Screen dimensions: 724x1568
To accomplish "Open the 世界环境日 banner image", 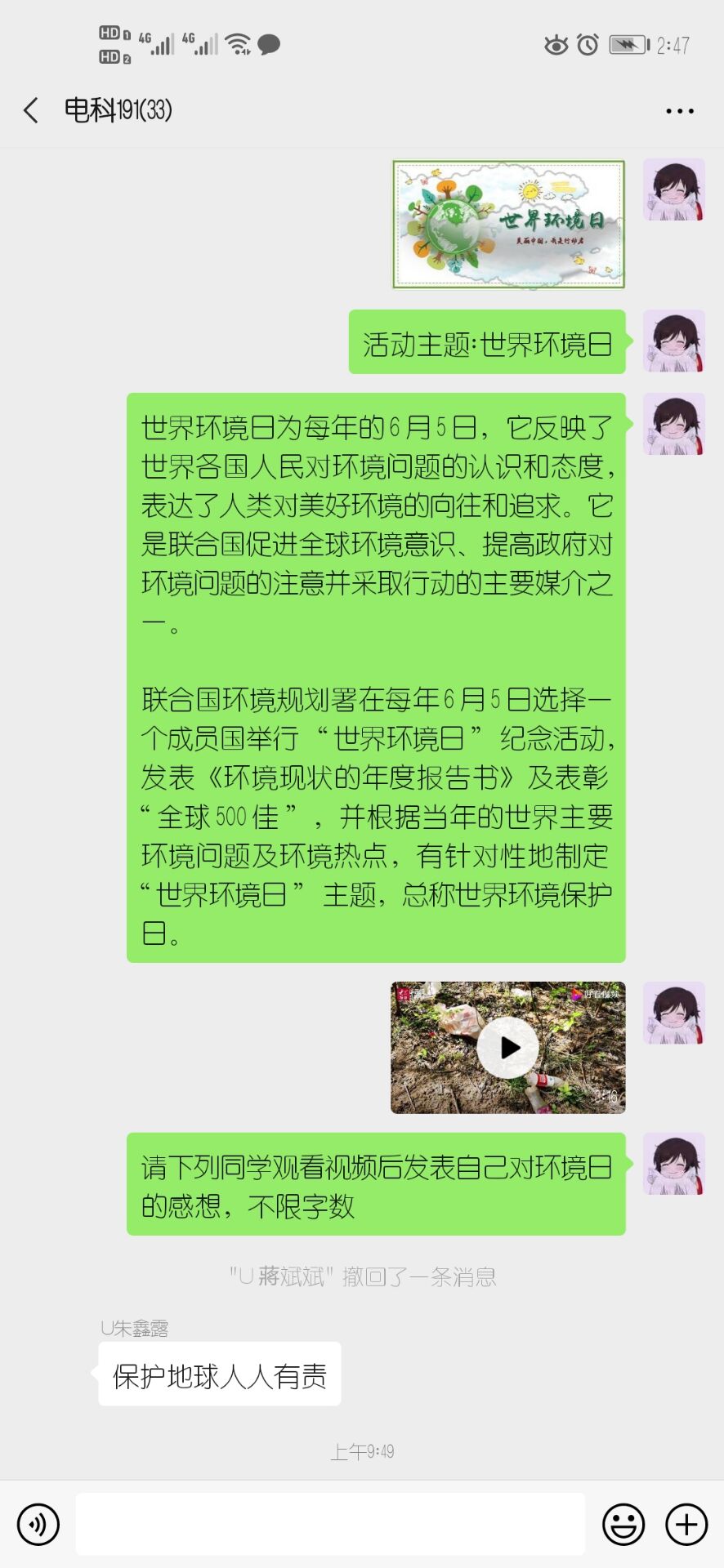I will tap(508, 225).
